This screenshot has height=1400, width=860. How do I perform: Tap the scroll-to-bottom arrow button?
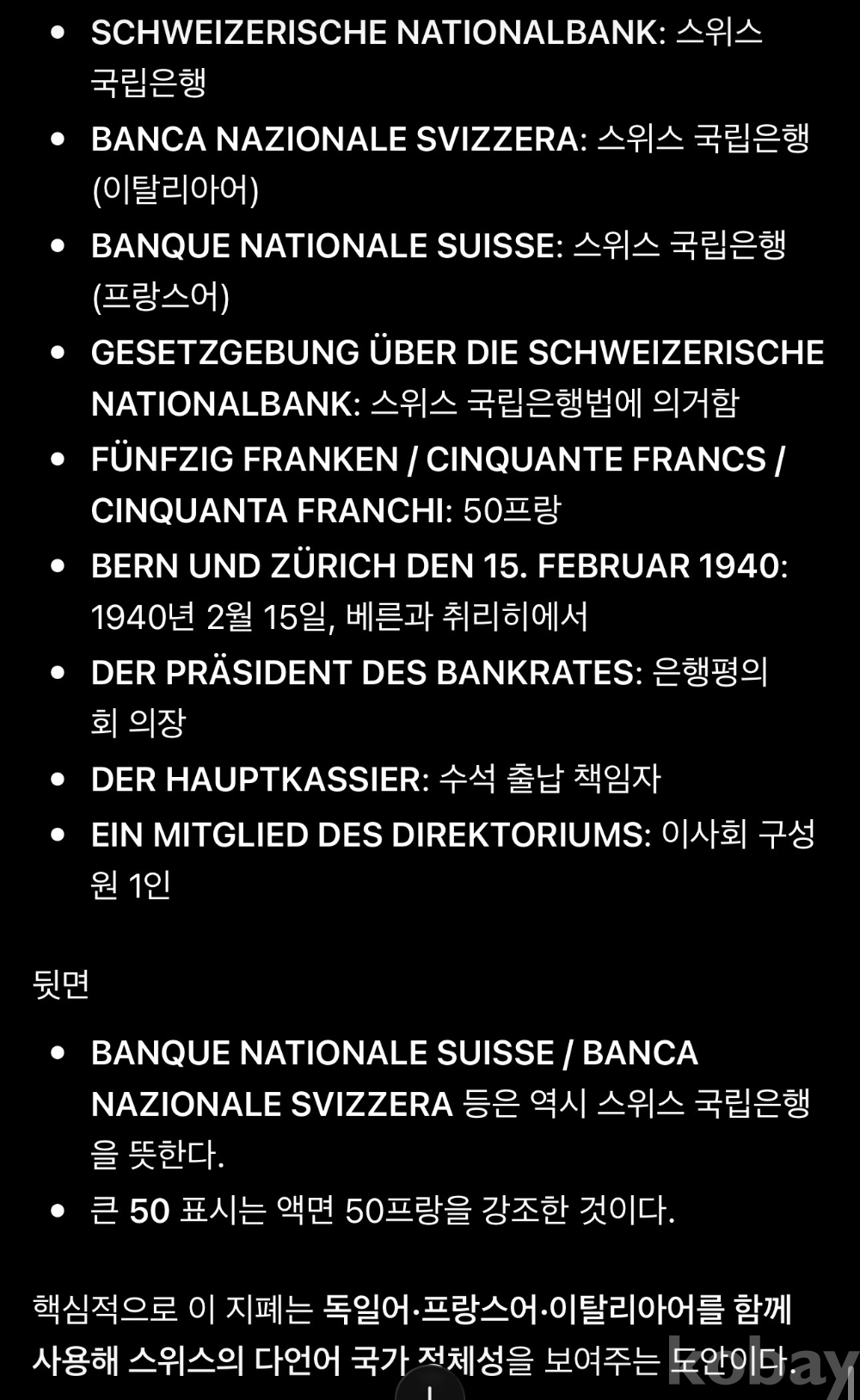click(x=429, y=1389)
